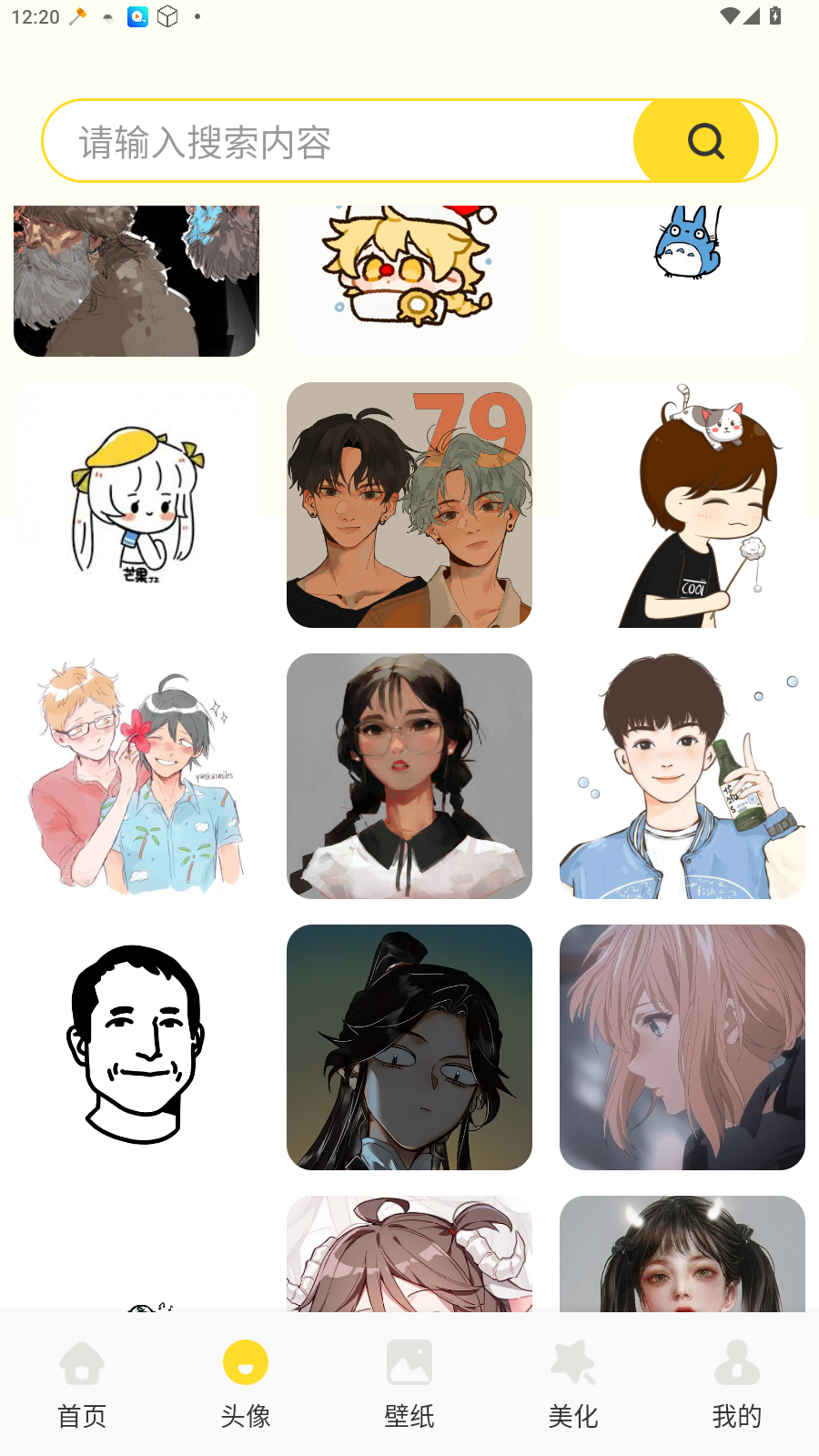Open the black-and-white line-drawn man avatar
This screenshot has width=819, height=1456.
tap(136, 1046)
